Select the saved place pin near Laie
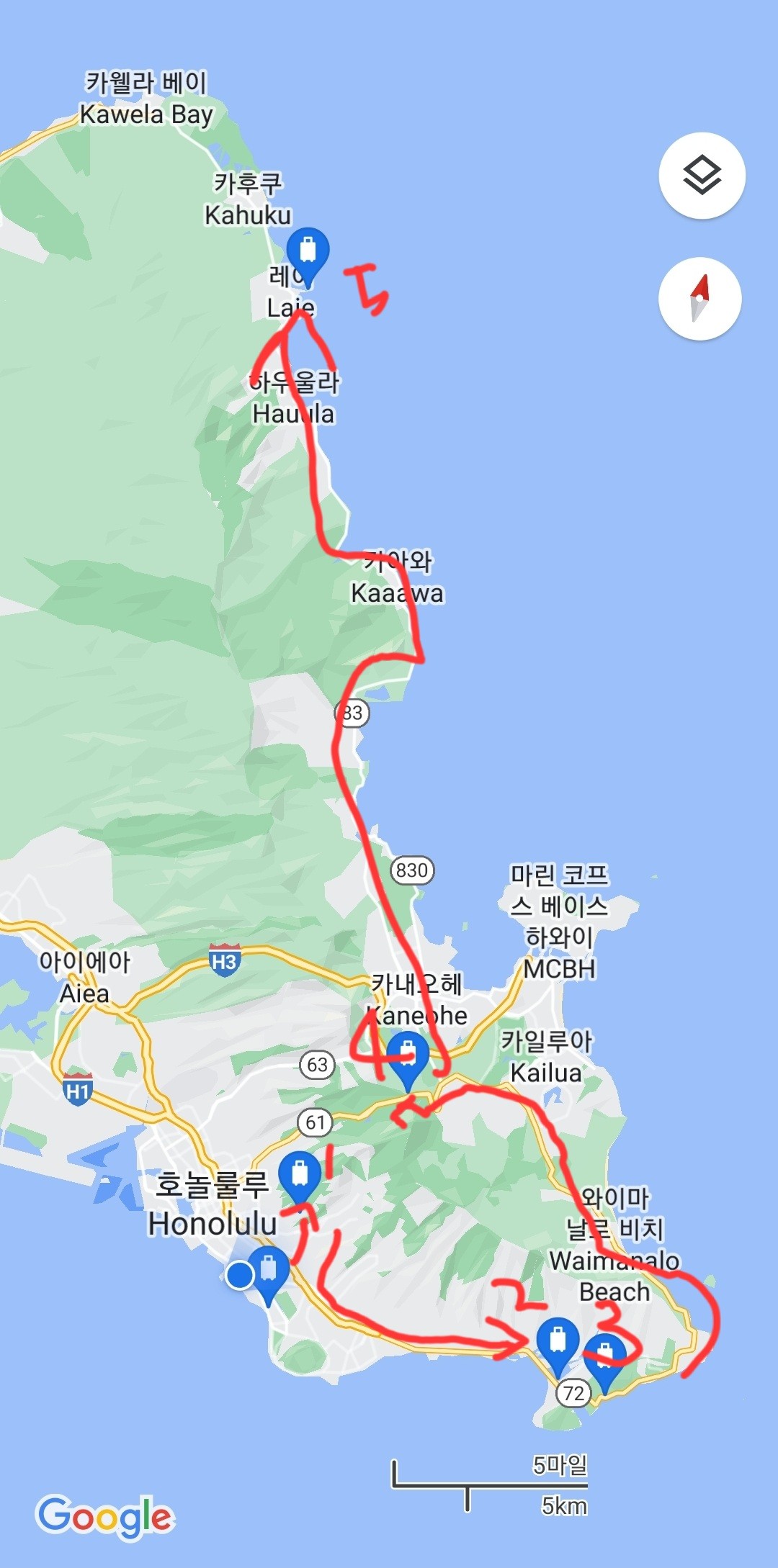 (x=308, y=251)
